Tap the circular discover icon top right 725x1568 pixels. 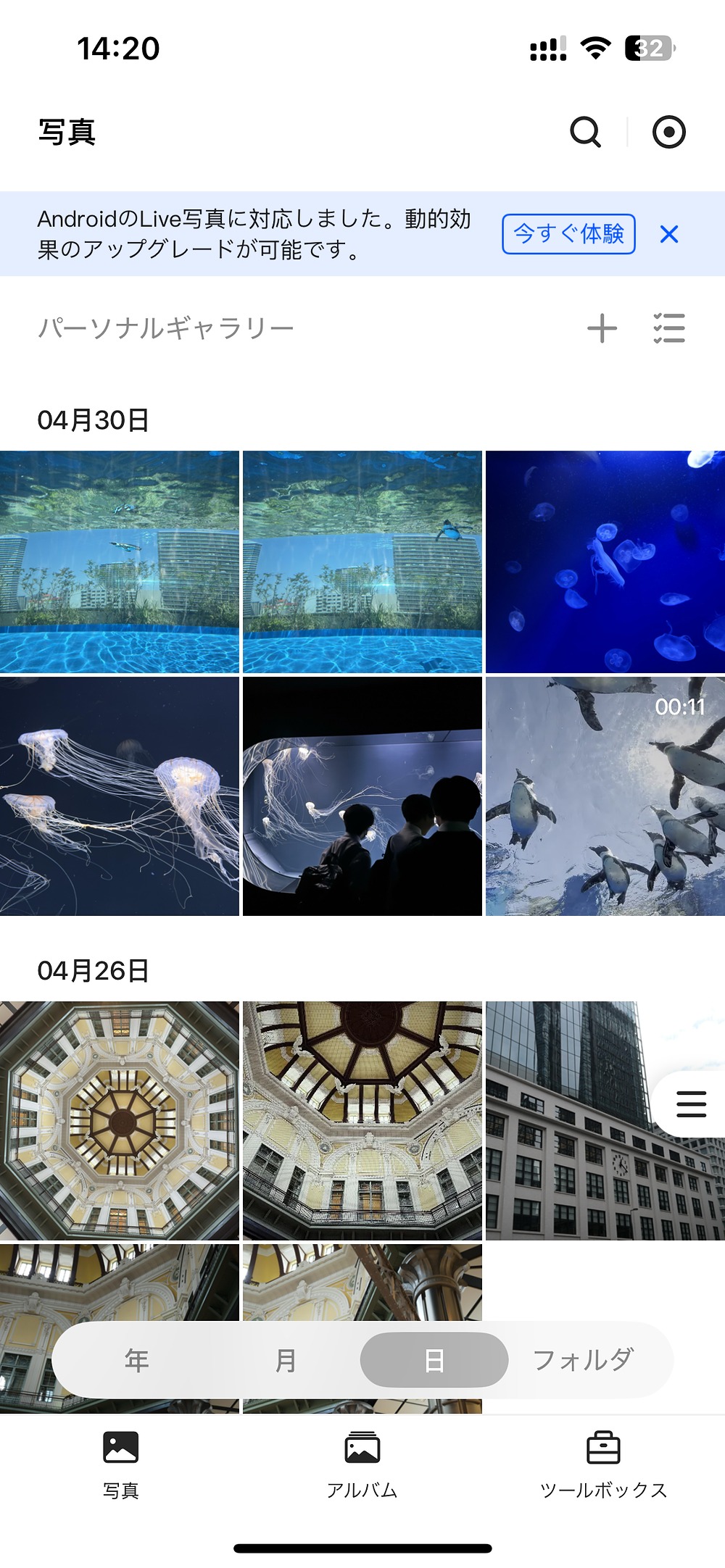[x=668, y=132]
